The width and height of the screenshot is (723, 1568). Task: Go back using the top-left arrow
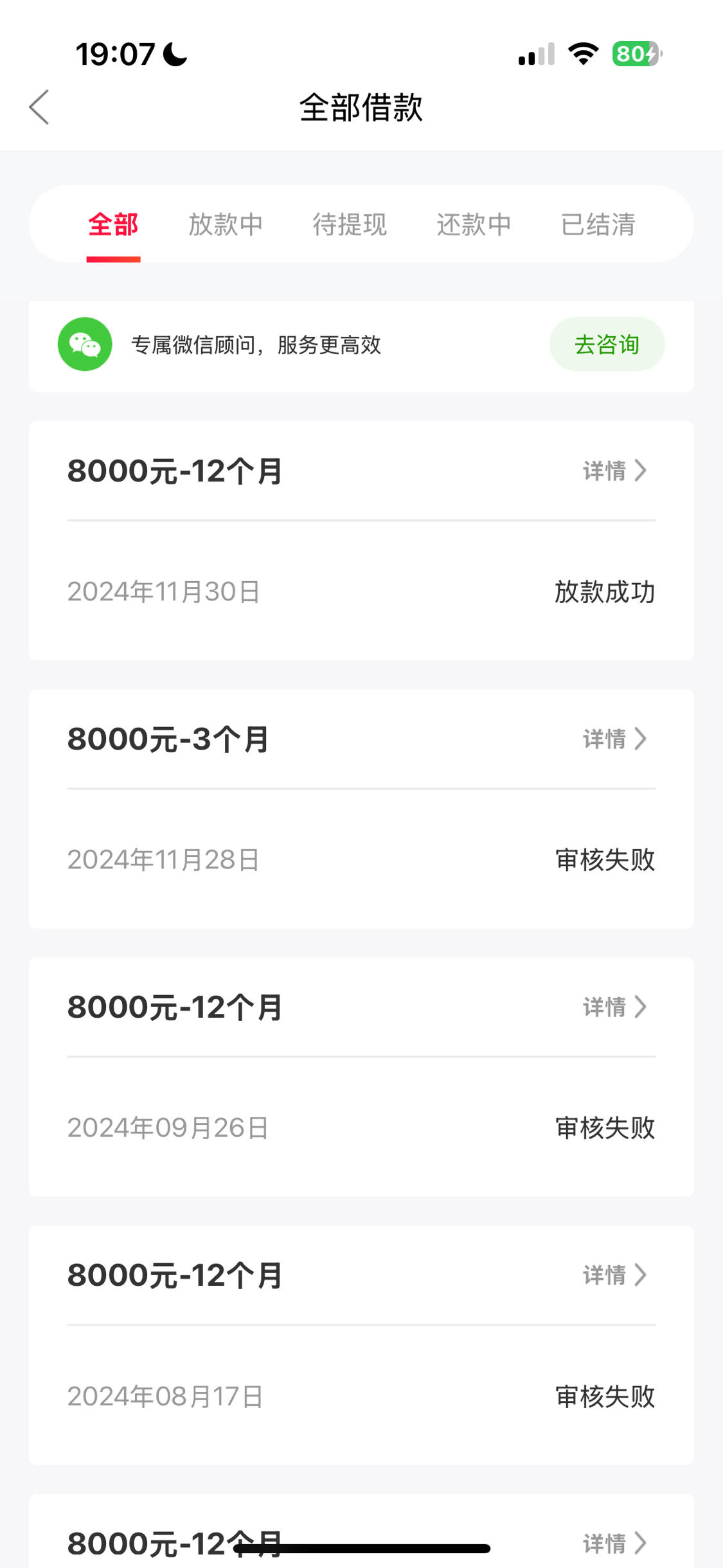pyautogui.click(x=39, y=107)
